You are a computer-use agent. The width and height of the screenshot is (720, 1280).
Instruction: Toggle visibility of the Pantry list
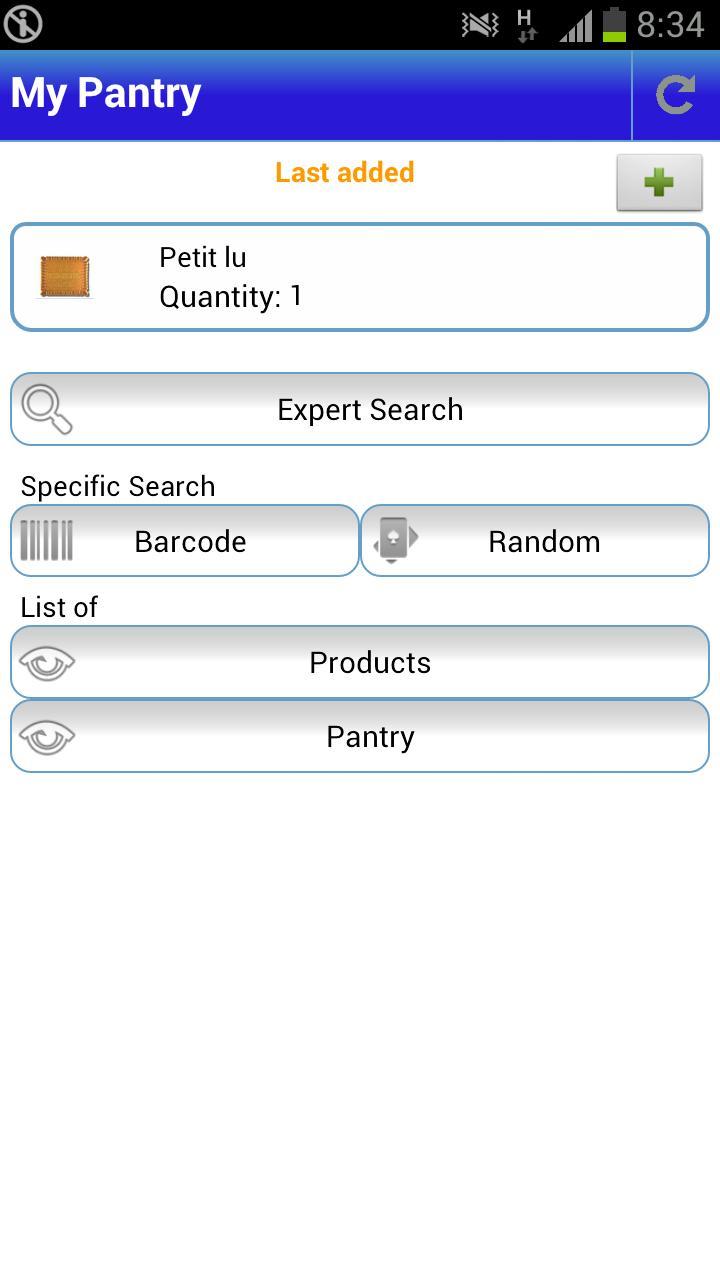[x=360, y=736]
